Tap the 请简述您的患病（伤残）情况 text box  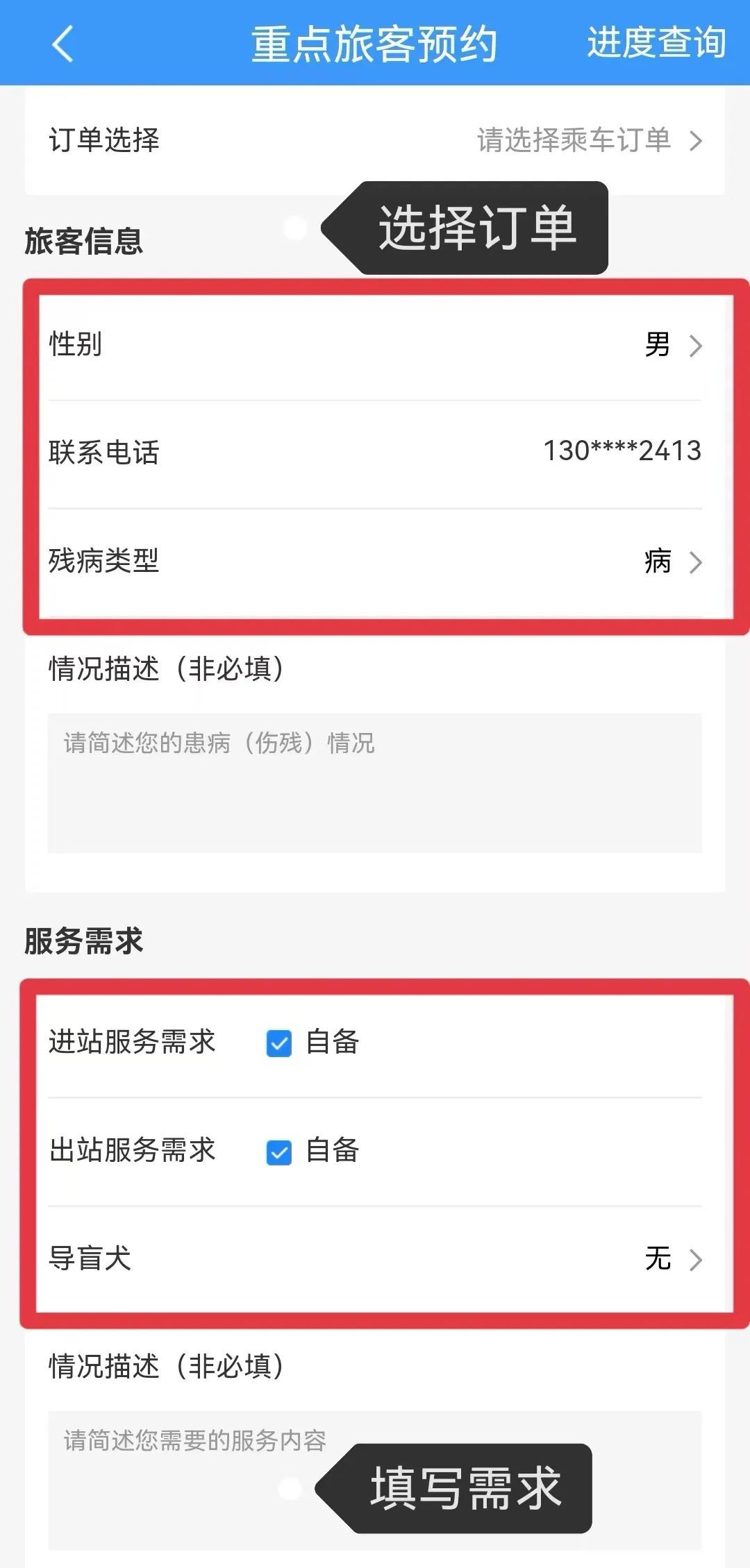375,783
